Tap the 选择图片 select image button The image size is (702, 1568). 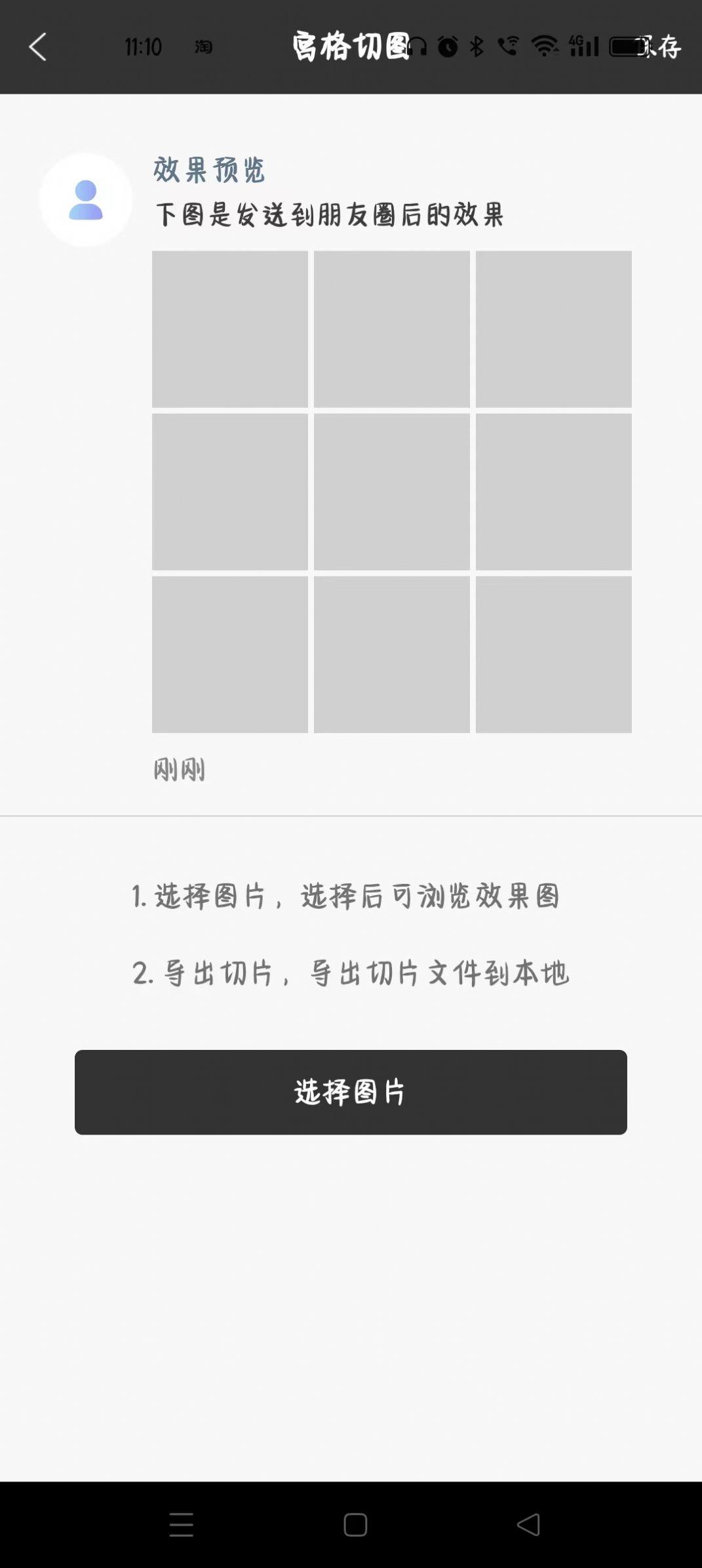351,1092
